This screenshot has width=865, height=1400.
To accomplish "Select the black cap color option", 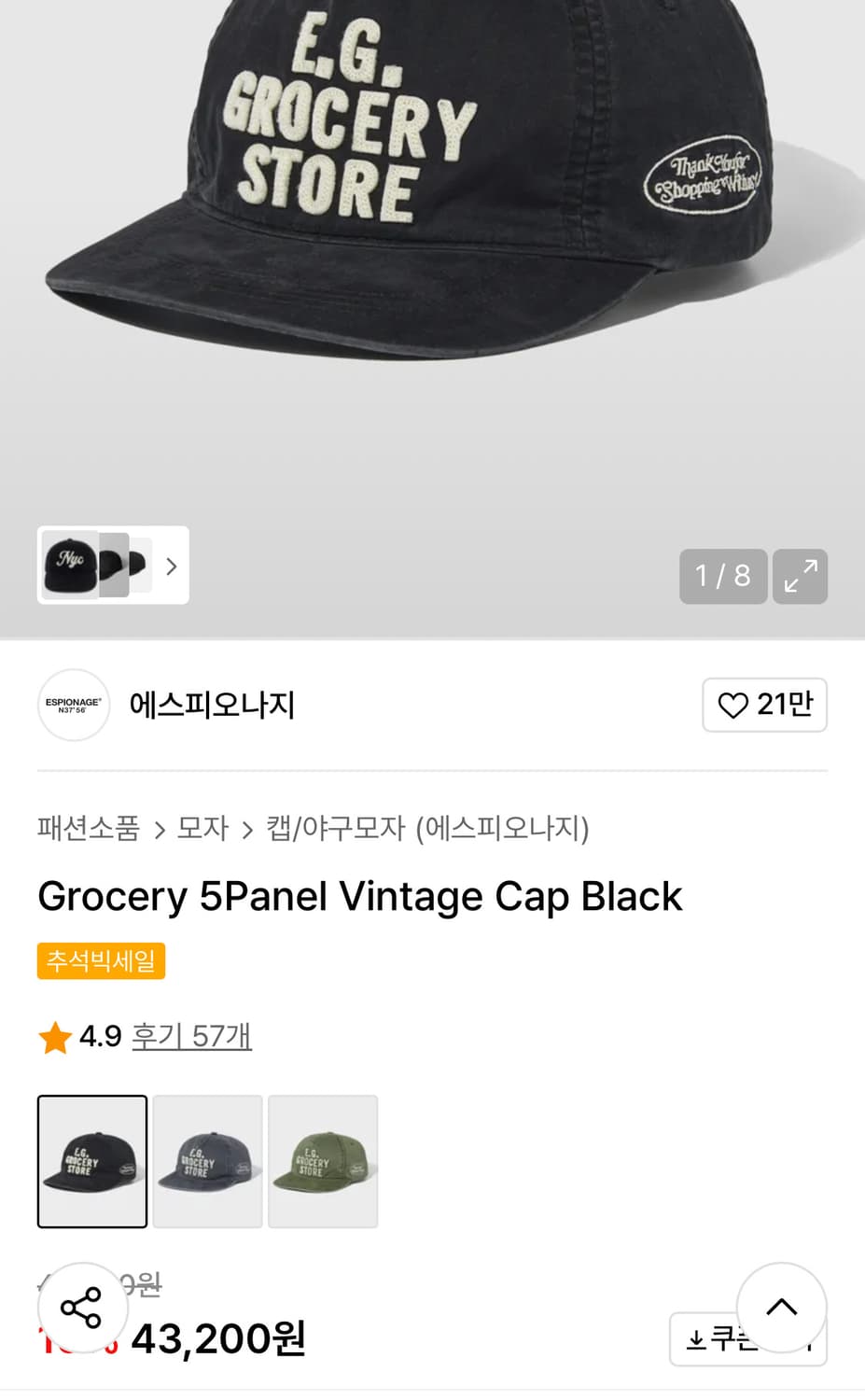I will click(x=92, y=1161).
